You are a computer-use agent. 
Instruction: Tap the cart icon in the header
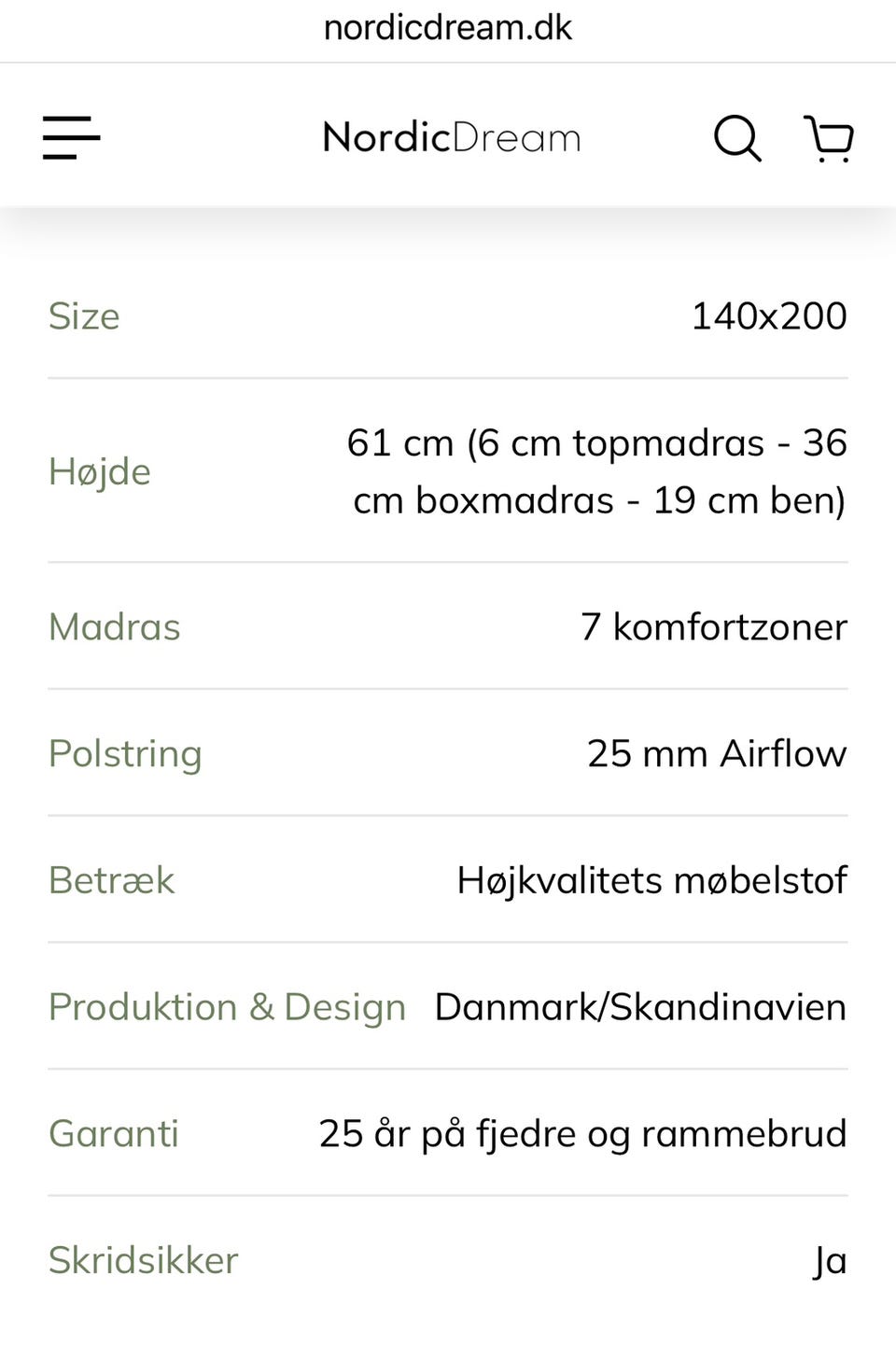(x=827, y=138)
